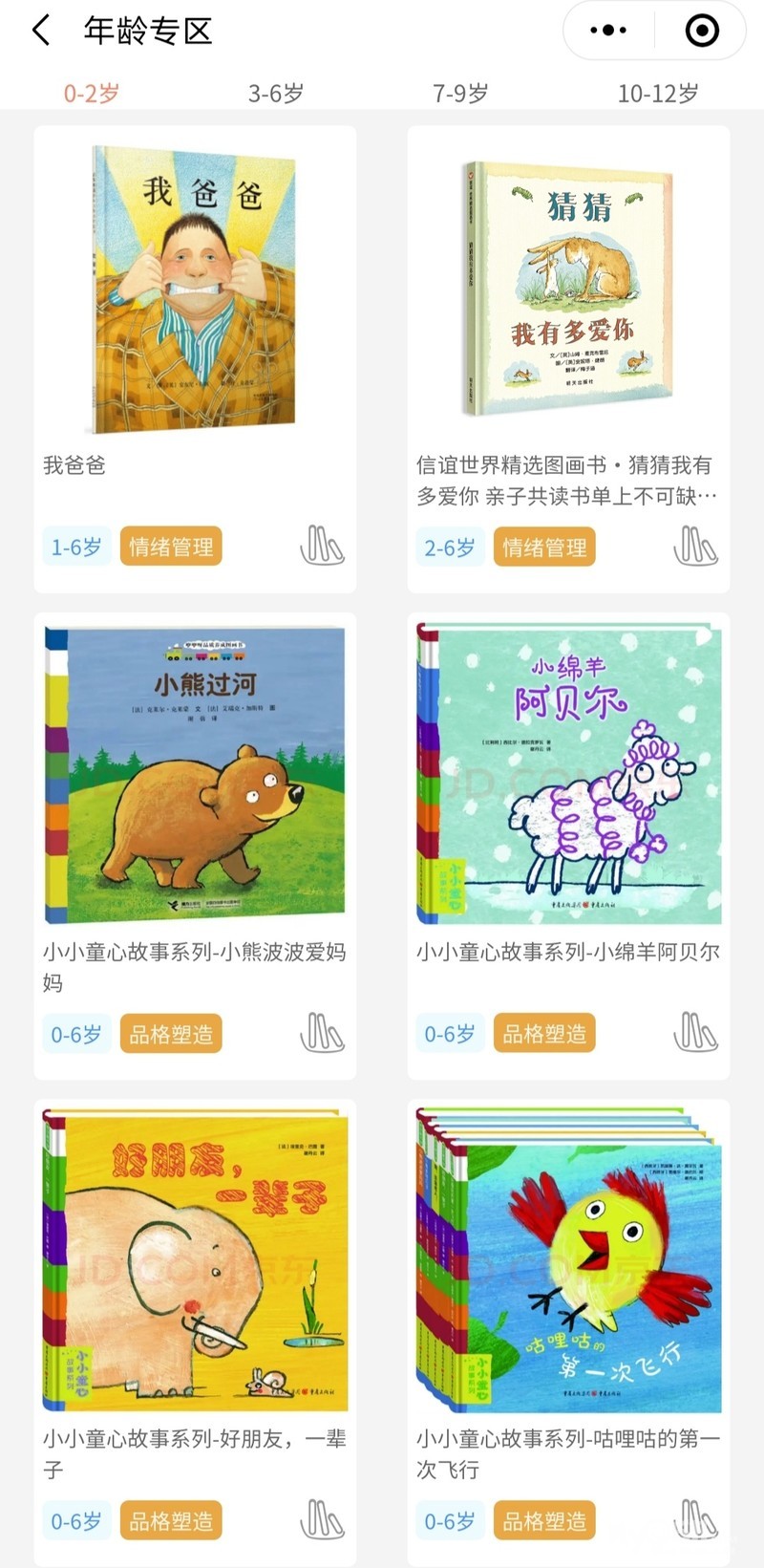Add 小绵羊阿贝尔 to the bookshelf
764x1568 pixels.
695,1033
